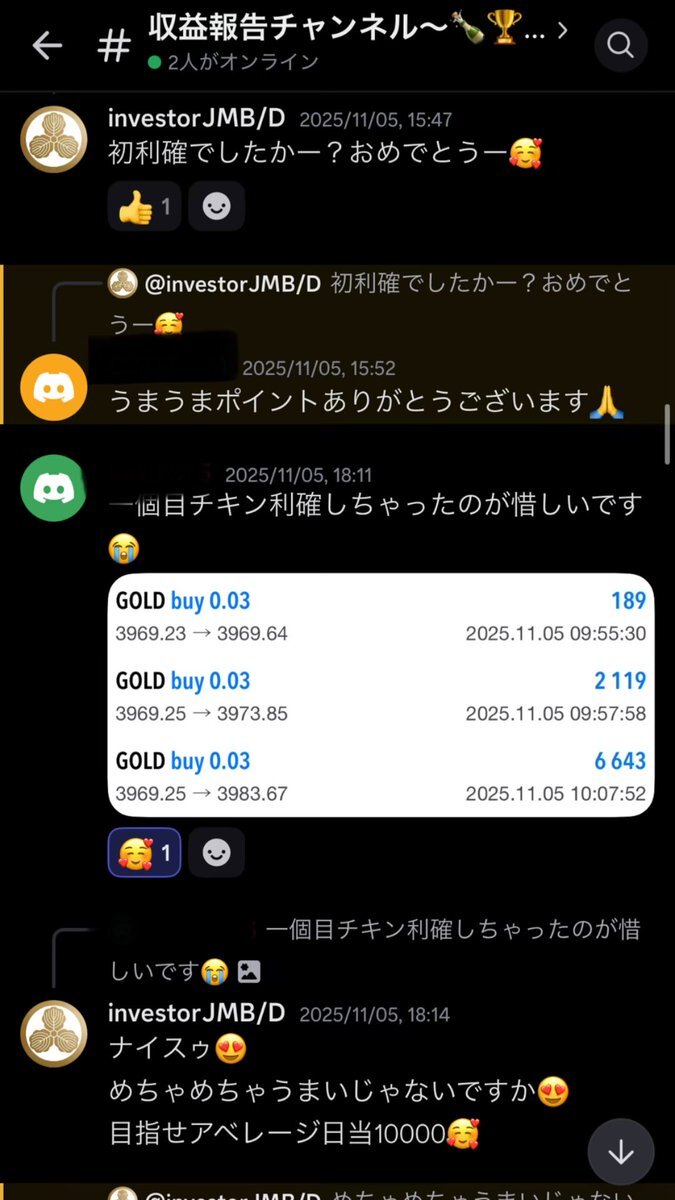This screenshot has height=1200, width=675.
Task: Open the GOLD buy trade results image
Action: [380, 695]
